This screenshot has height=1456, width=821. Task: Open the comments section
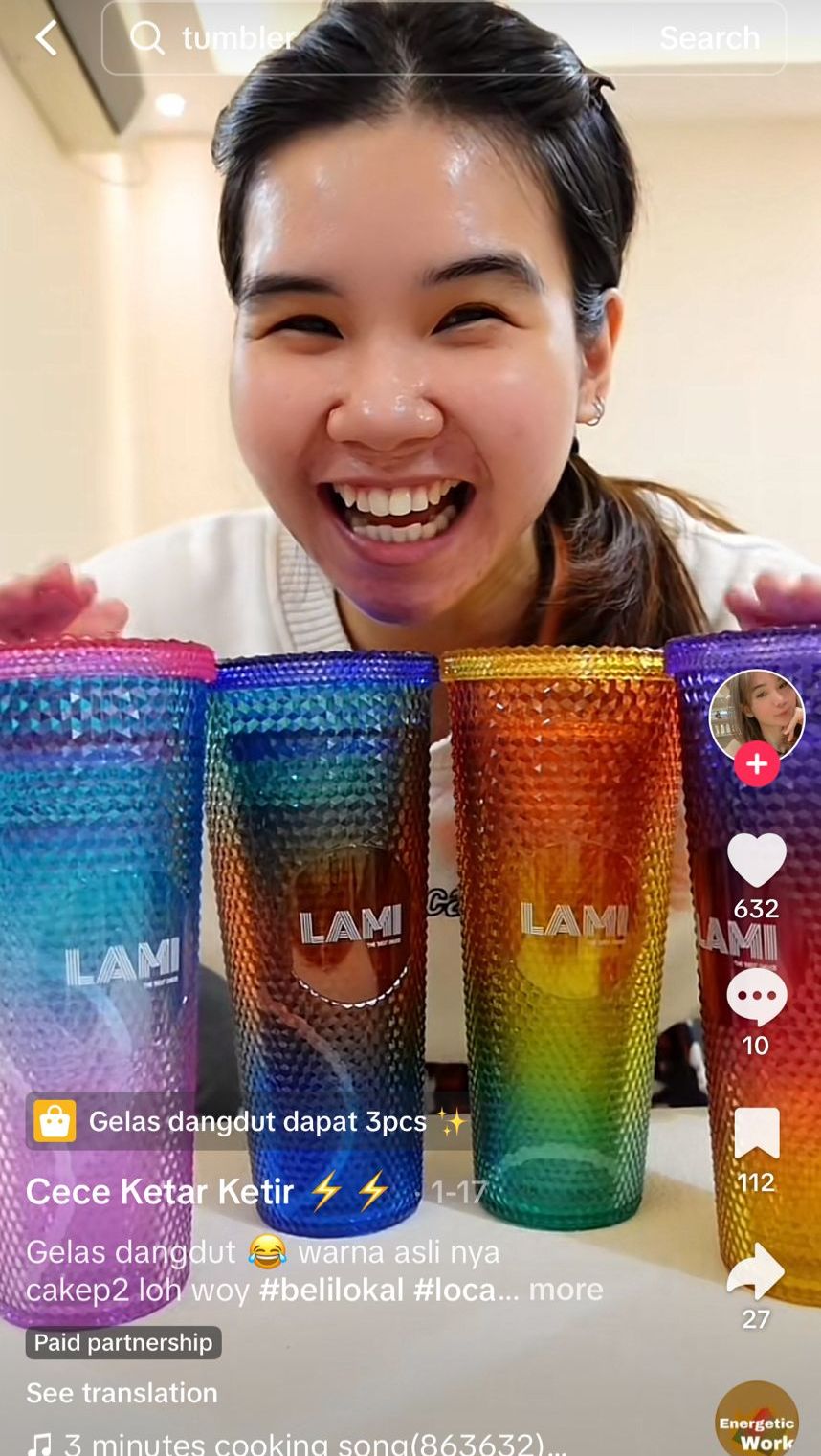[x=756, y=998]
